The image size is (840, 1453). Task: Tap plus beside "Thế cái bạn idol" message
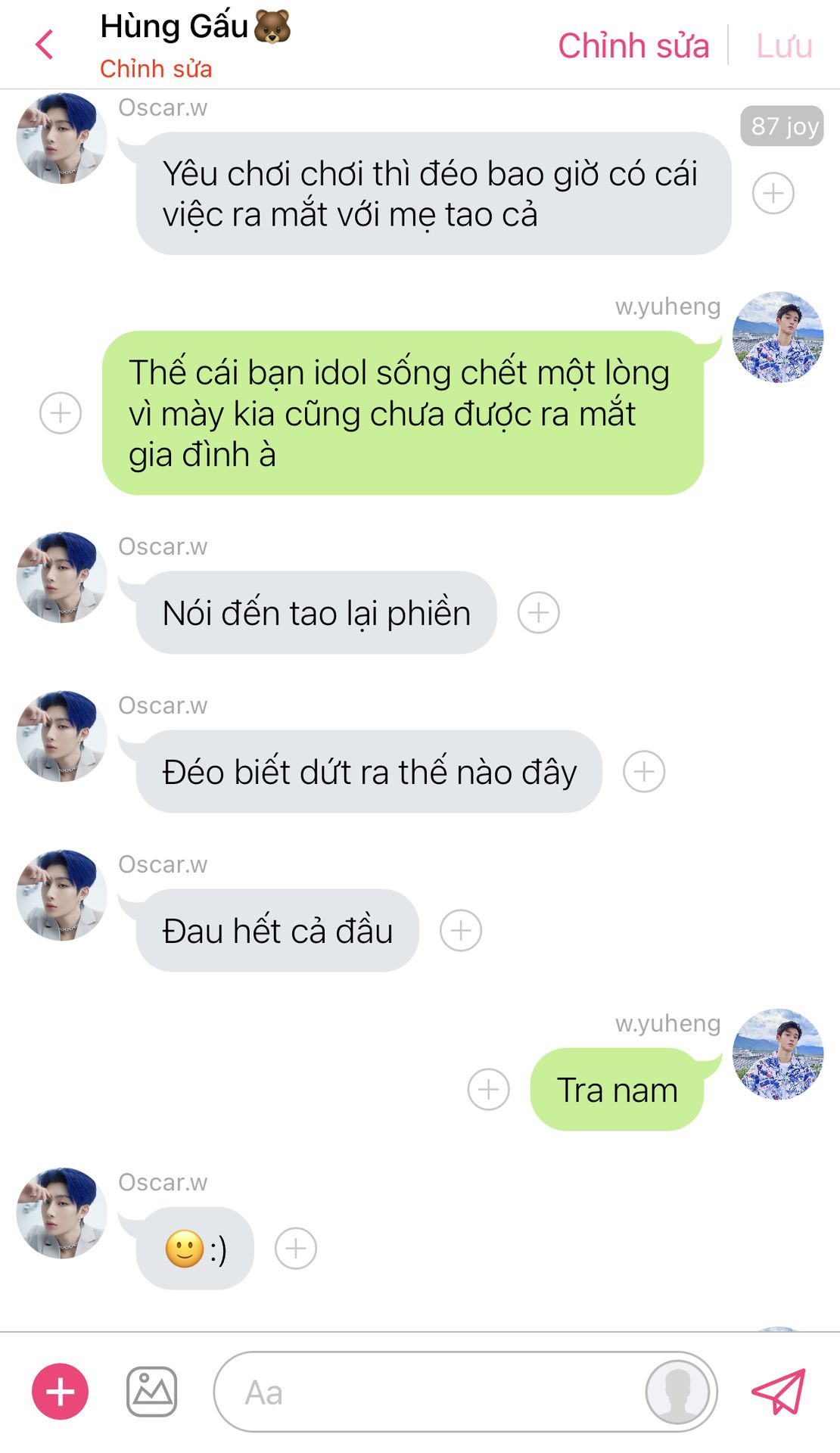(61, 413)
